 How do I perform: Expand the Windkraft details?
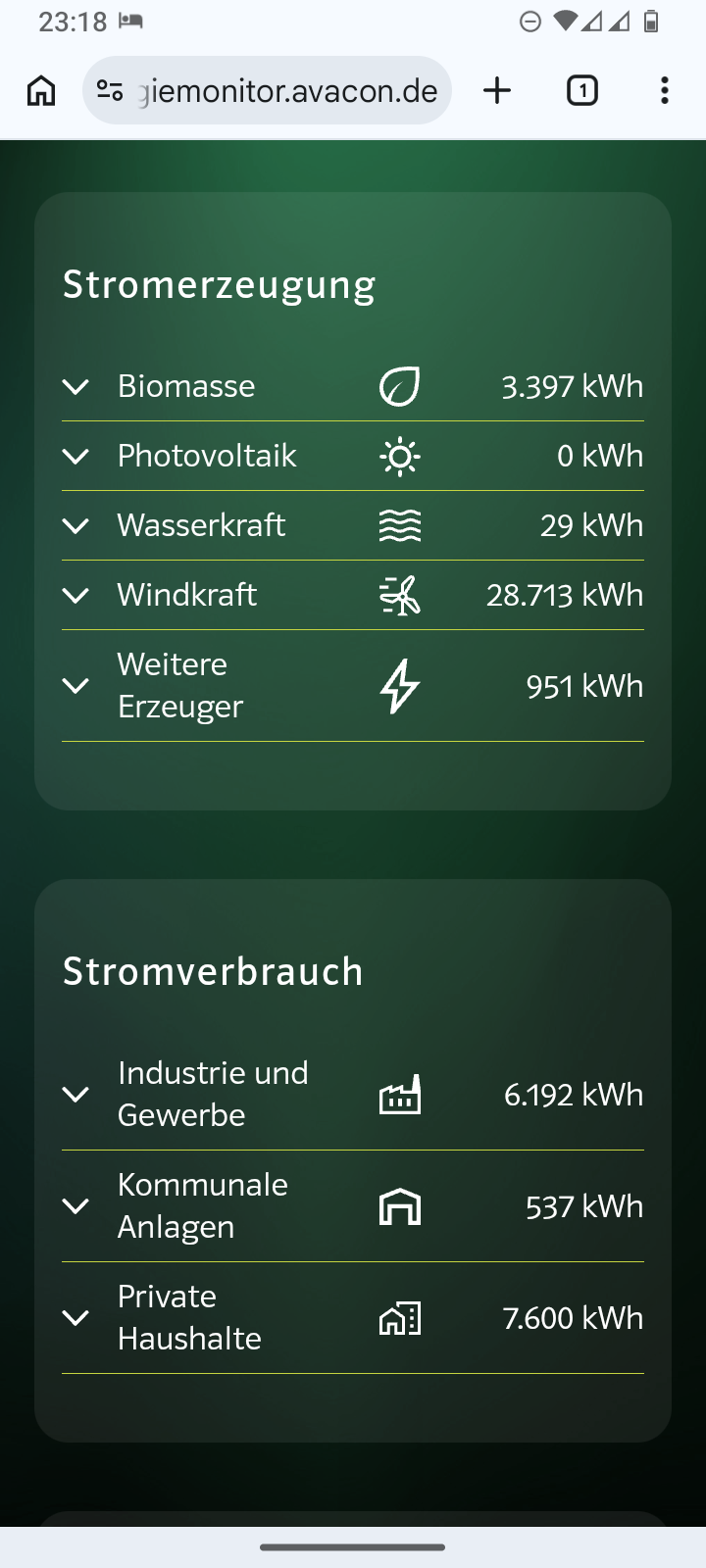pyautogui.click(x=353, y=596)
